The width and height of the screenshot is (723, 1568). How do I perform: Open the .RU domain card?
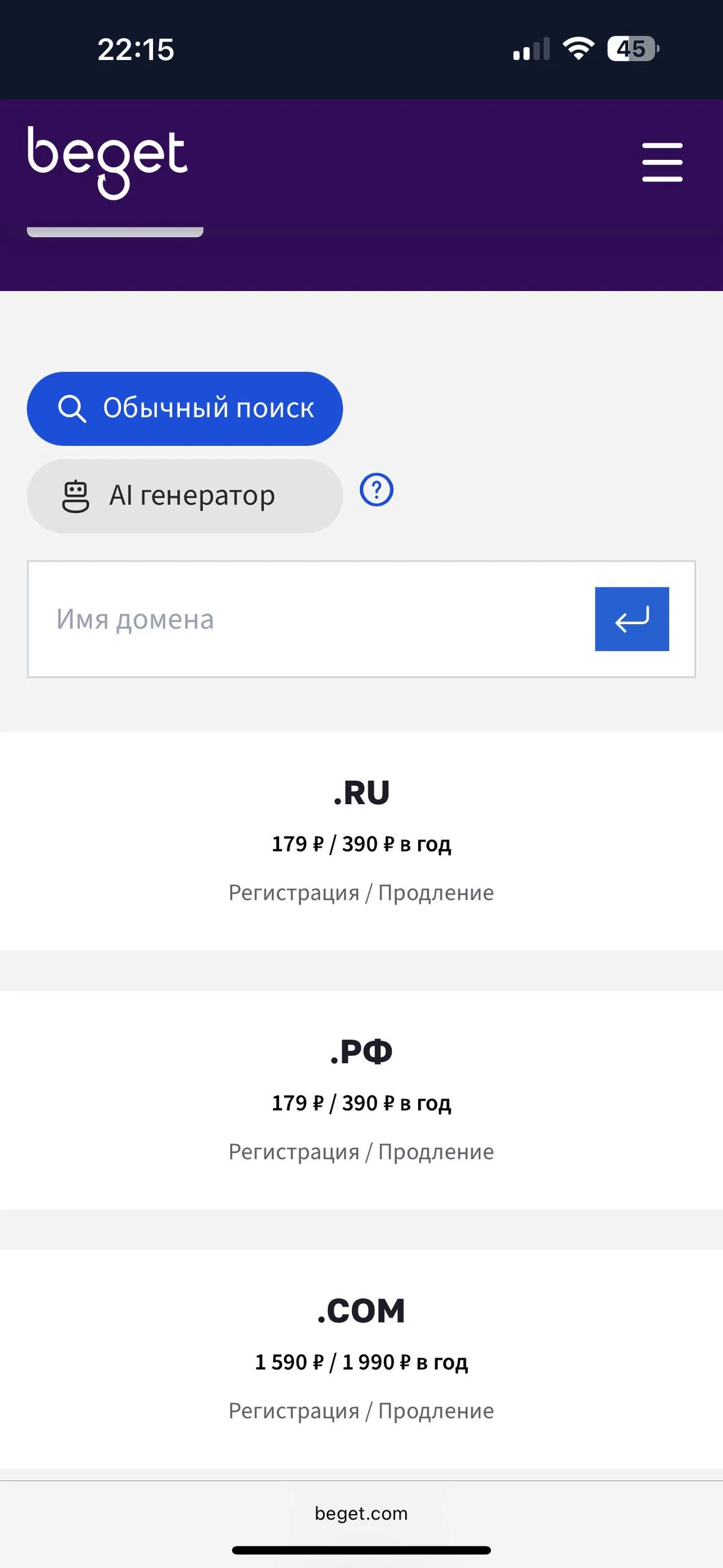pos(361,840)
